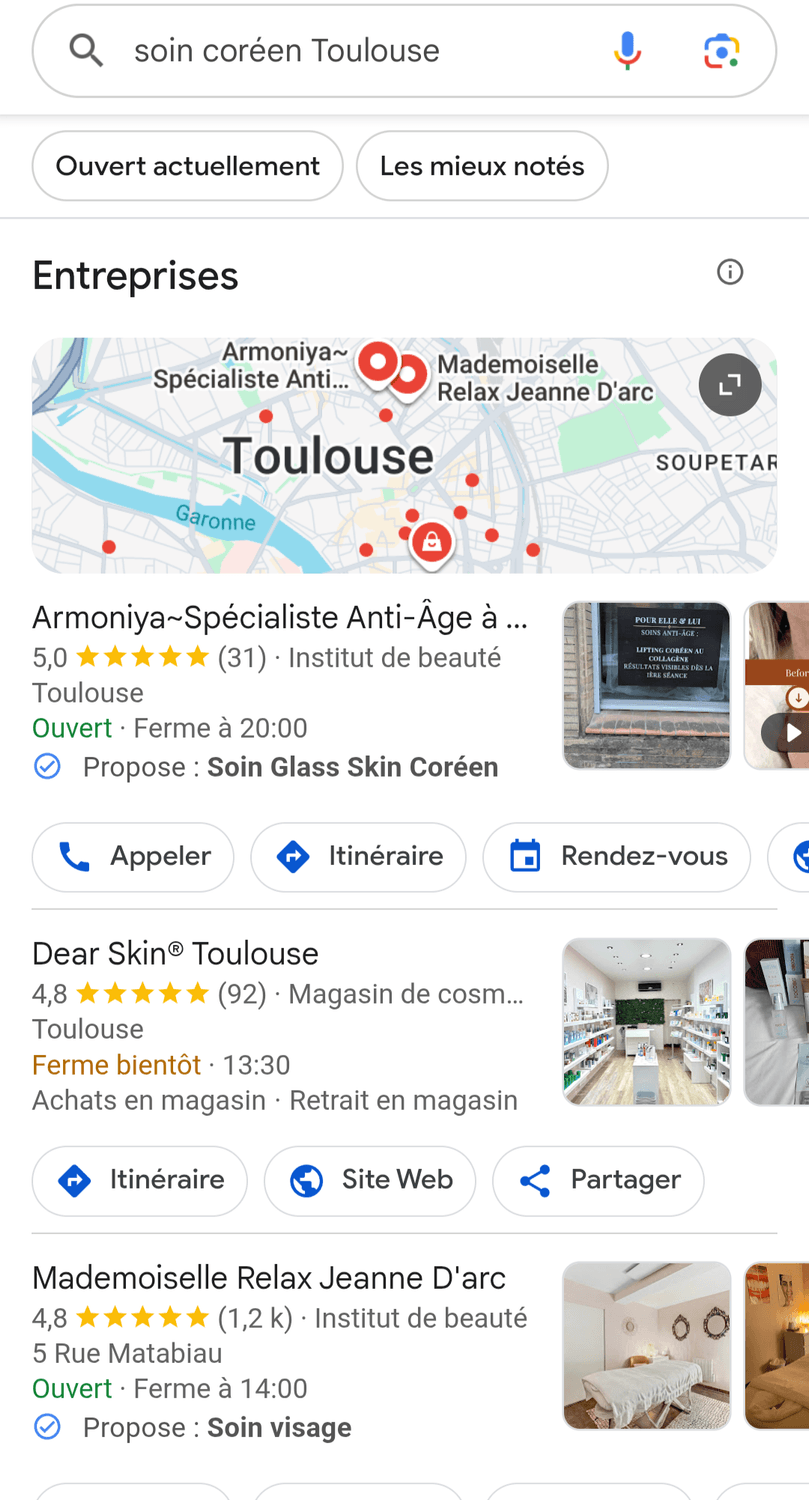Tap the voice search microphone
Viewport: 809px width, 1500px height.
[x=627, y=50]
